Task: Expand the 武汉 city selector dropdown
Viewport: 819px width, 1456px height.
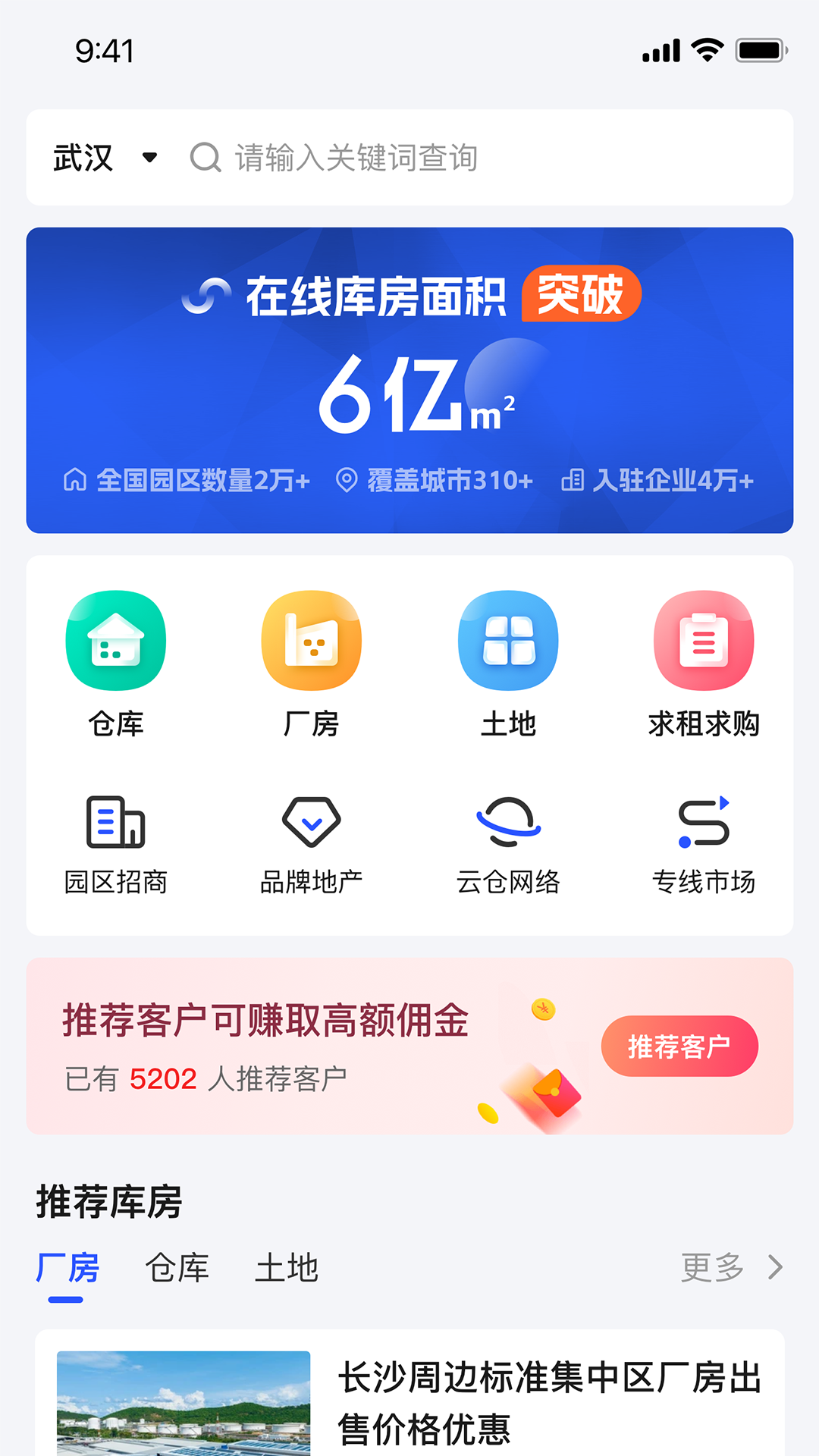Action: (102, 158)
